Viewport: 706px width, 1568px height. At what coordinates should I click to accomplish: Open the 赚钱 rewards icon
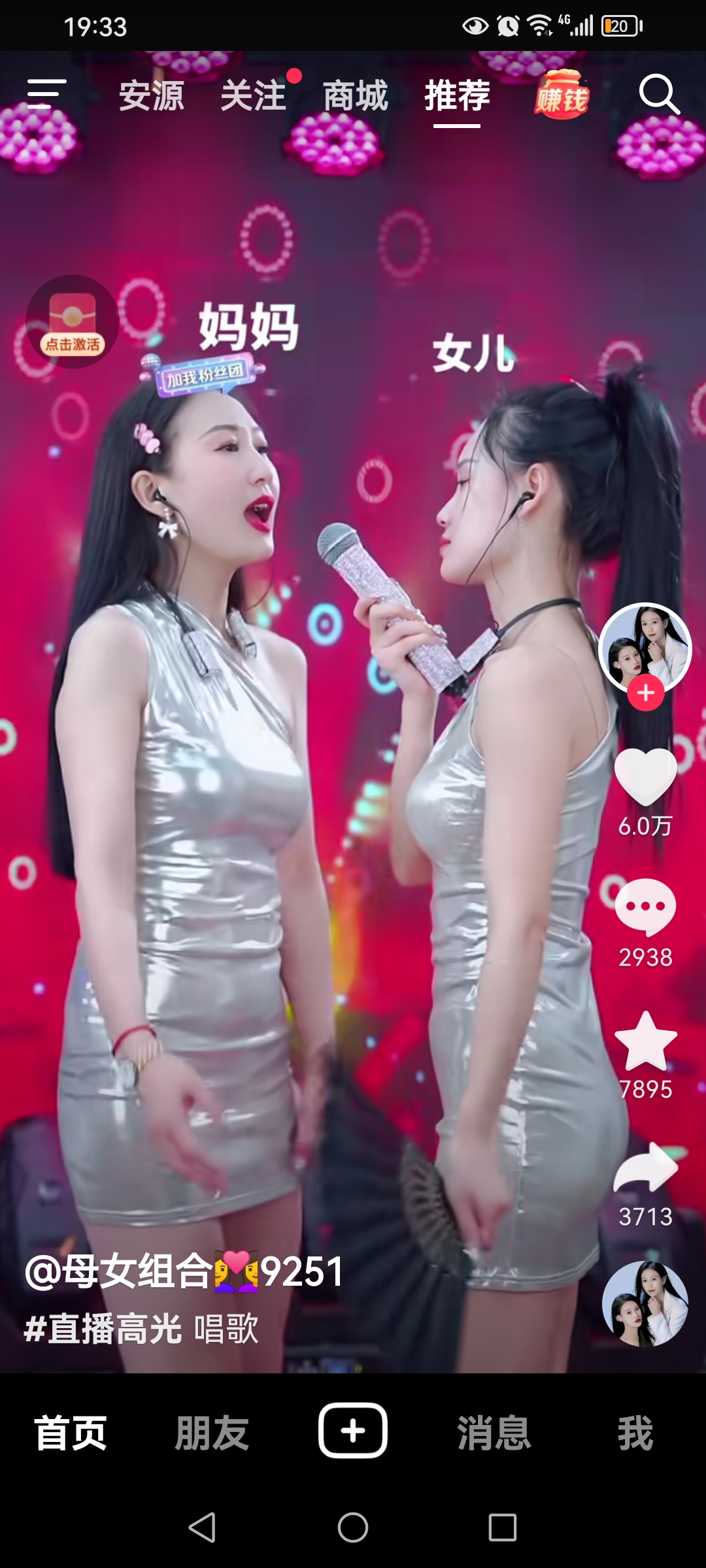point(562,96)
